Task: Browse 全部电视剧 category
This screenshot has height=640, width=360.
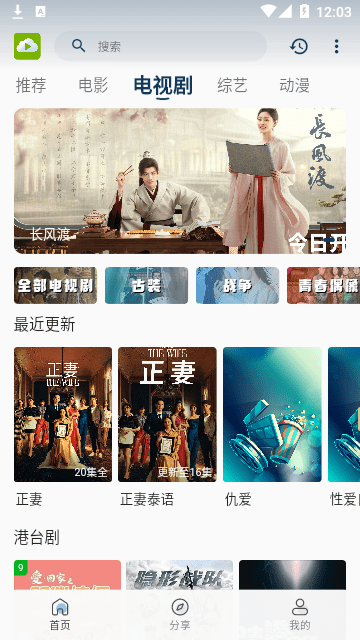Action: click(x=56, y=285)
